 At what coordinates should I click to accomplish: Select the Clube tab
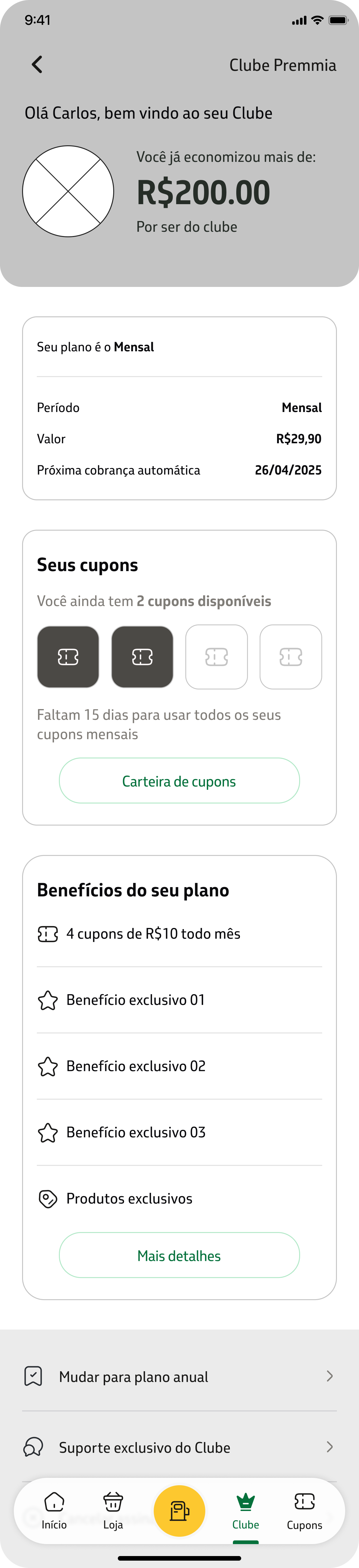coord(246,1510)
